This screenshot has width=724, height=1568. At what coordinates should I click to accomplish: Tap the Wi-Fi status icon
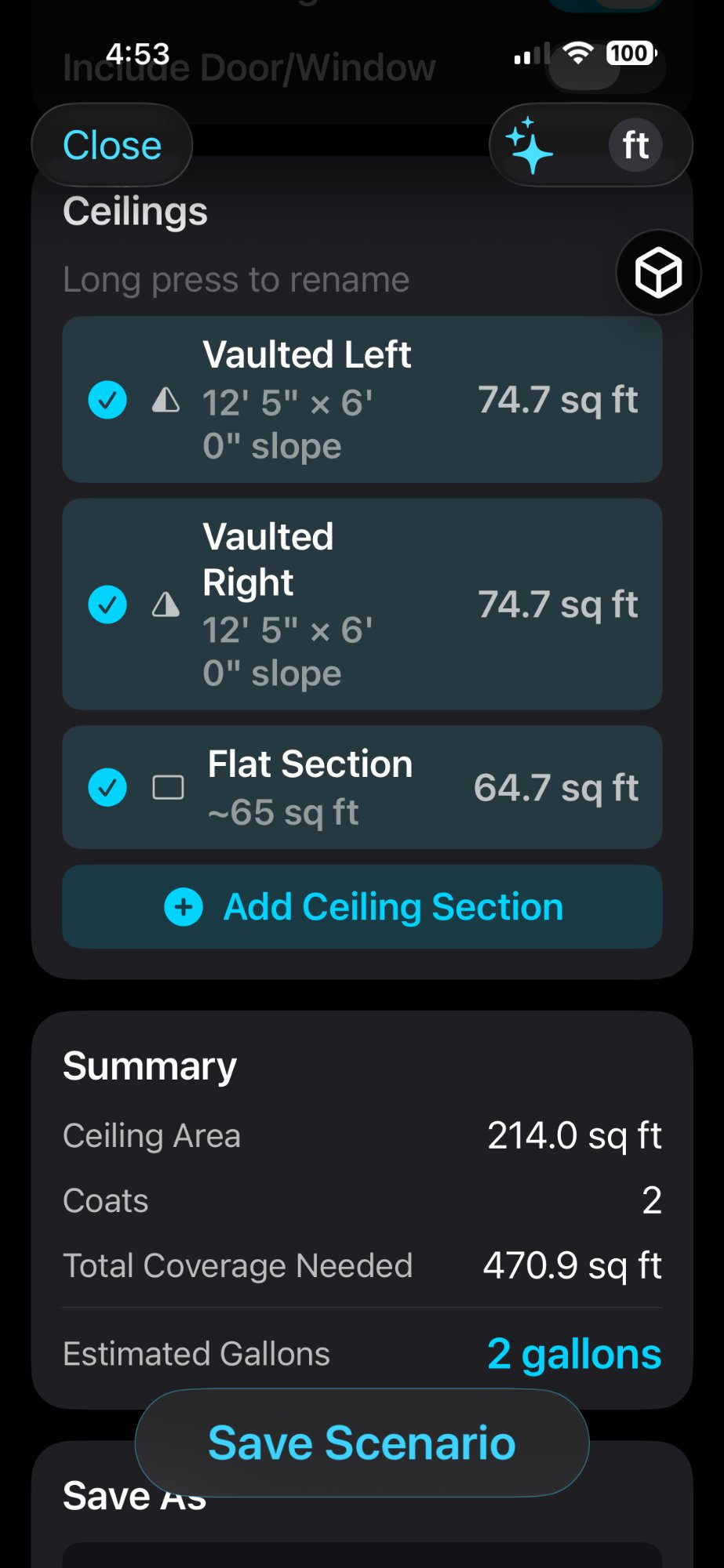pos(578,53)
